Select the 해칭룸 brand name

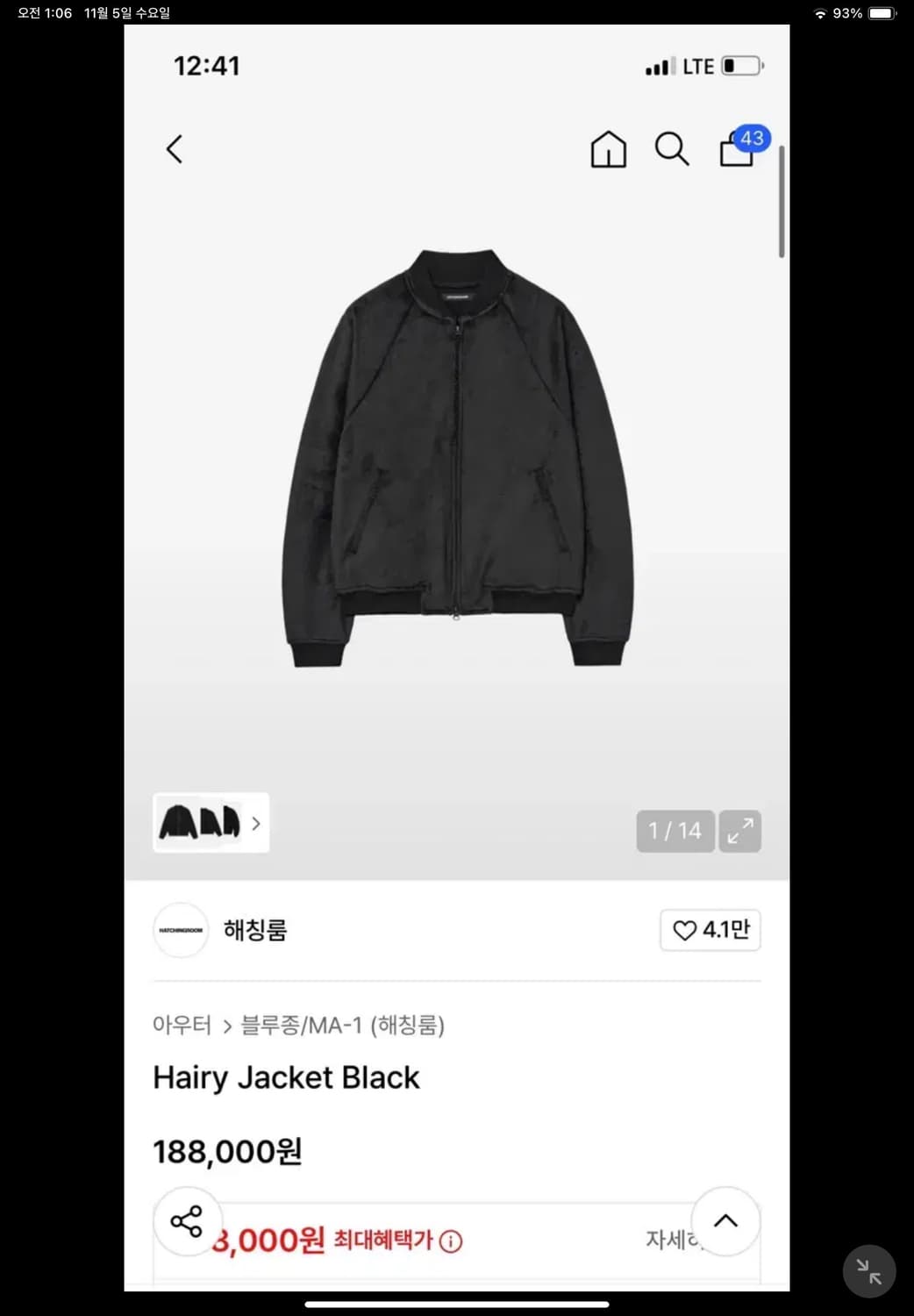255,930
